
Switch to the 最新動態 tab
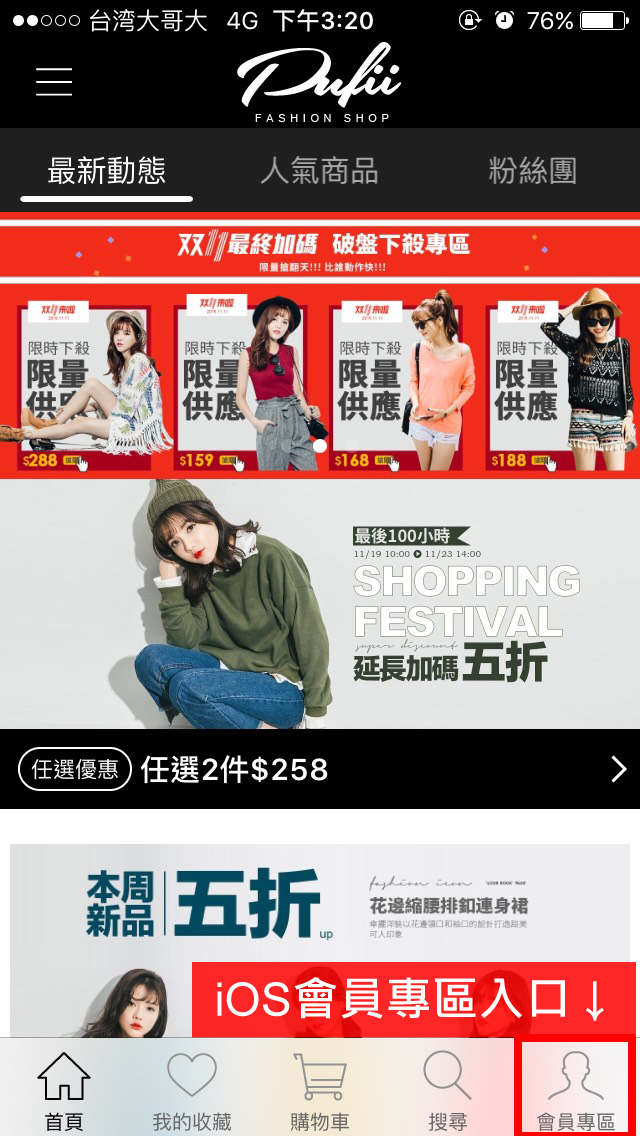106,171
